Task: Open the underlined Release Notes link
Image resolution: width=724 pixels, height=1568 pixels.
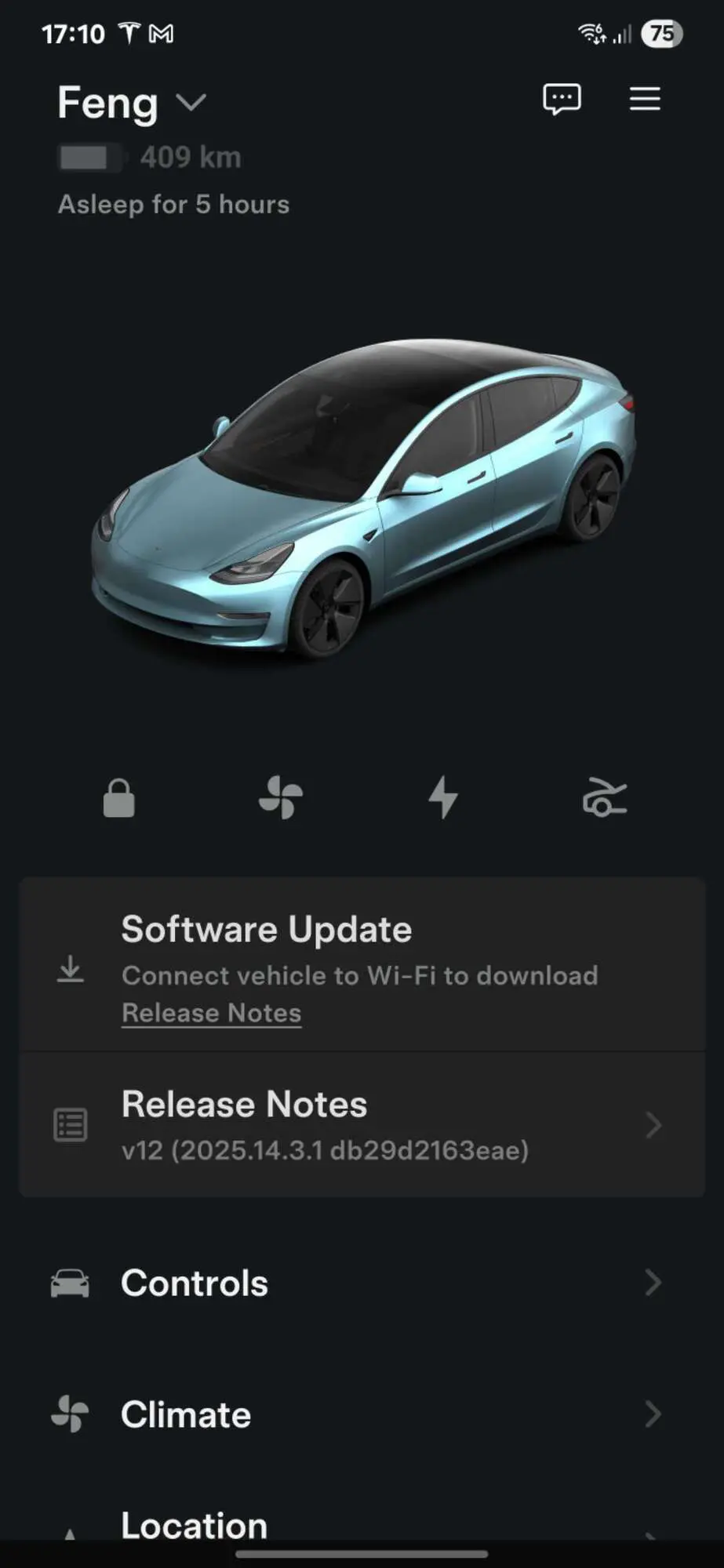Action: (x=212, y=1013)
